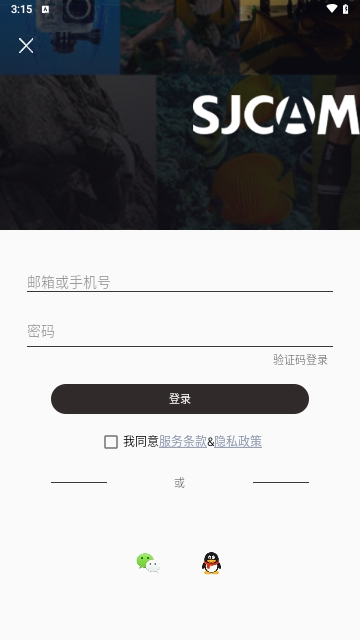Open the 服务条款 link
The width and height of the screenshot is (360, 640).
182,442
